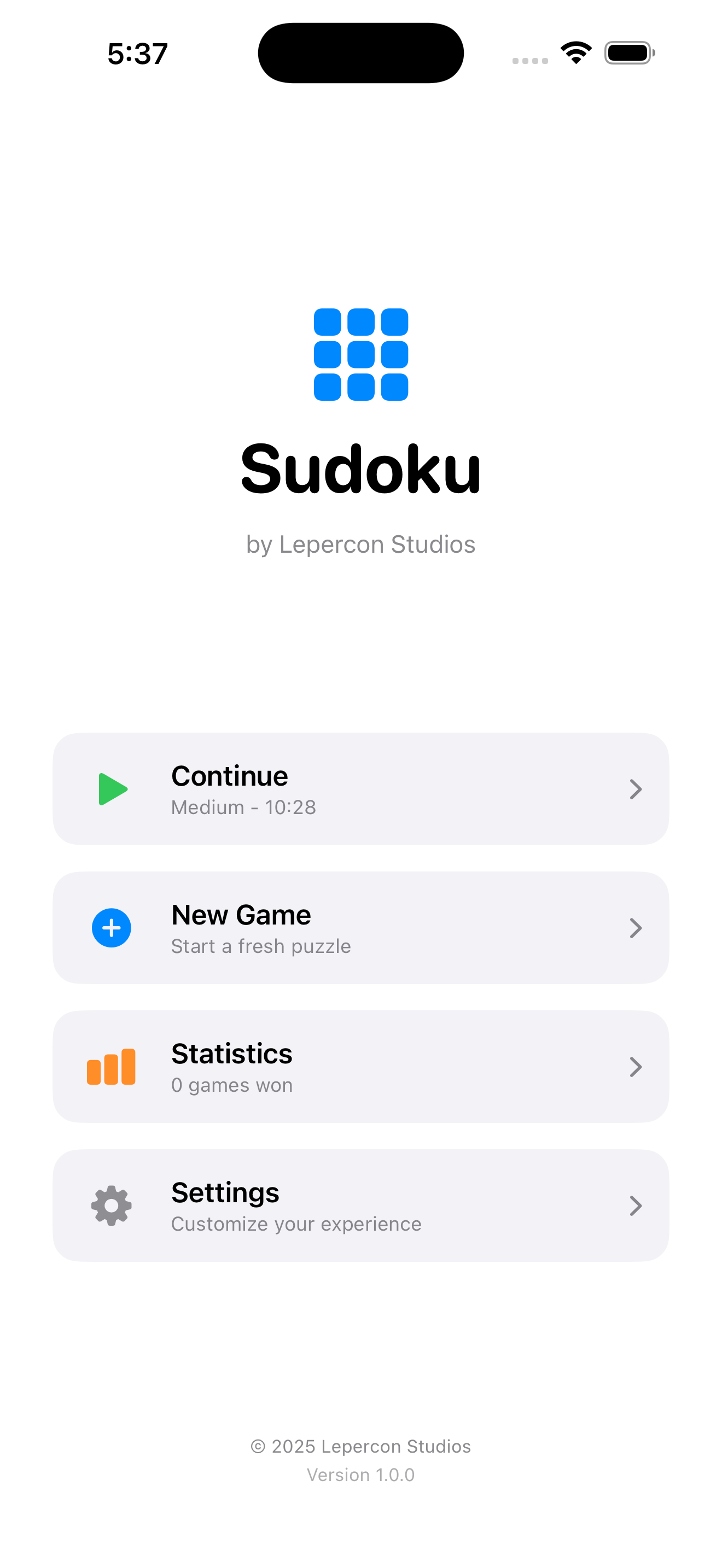Viewport: 722px width, 1568px height.
Task: Tap the cellular signal dots in status bar
Action: 528,59
